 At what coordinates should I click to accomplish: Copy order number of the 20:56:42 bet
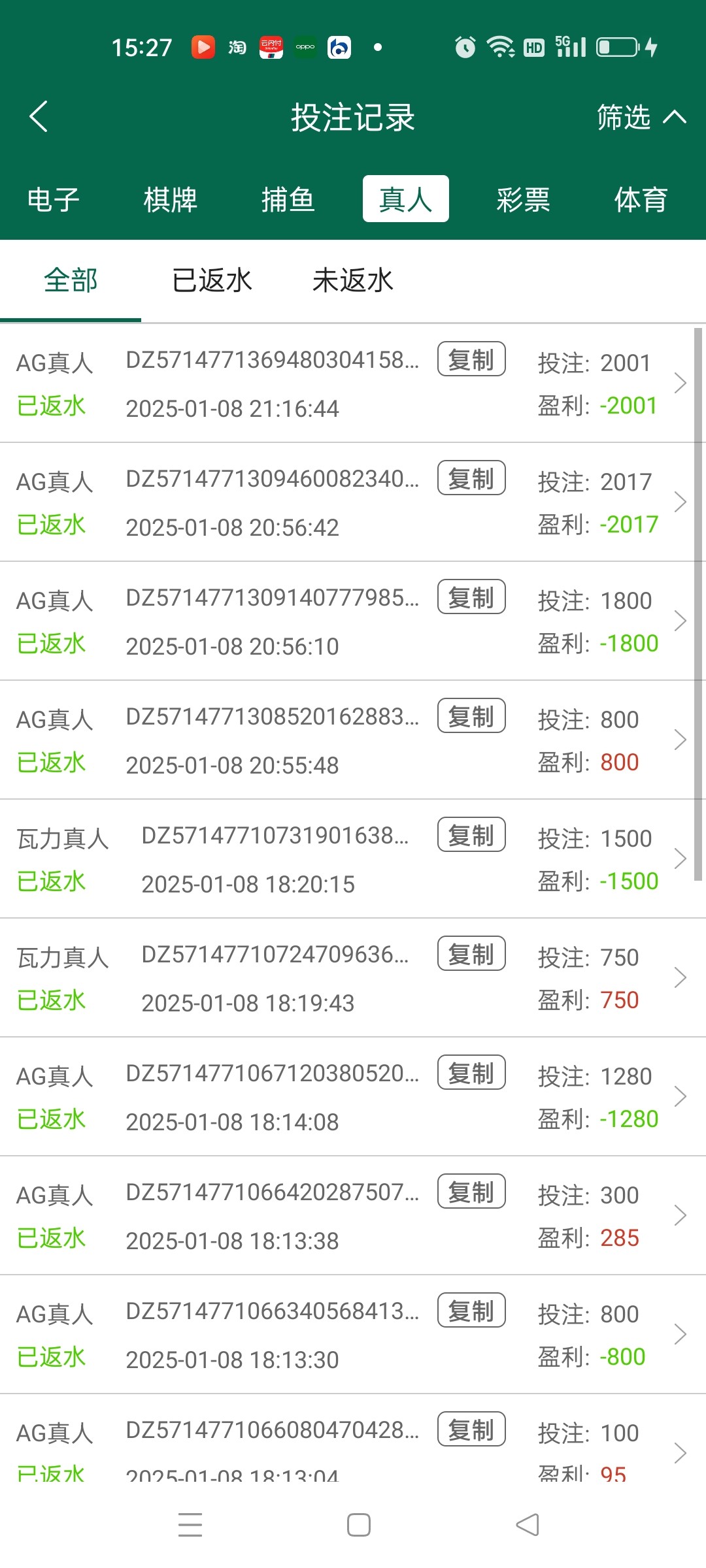471,478
